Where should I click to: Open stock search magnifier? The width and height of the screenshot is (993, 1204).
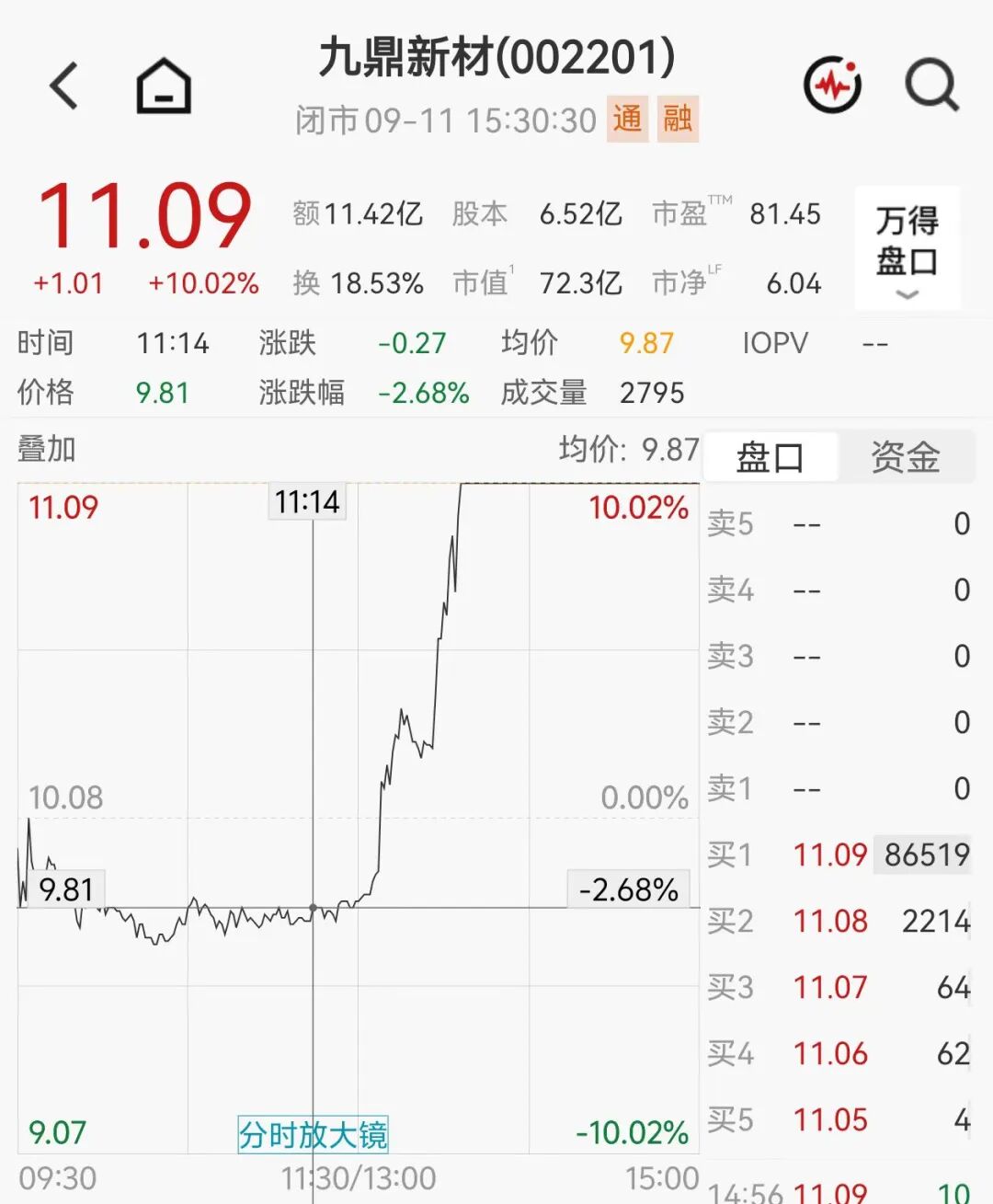(932, 86)
